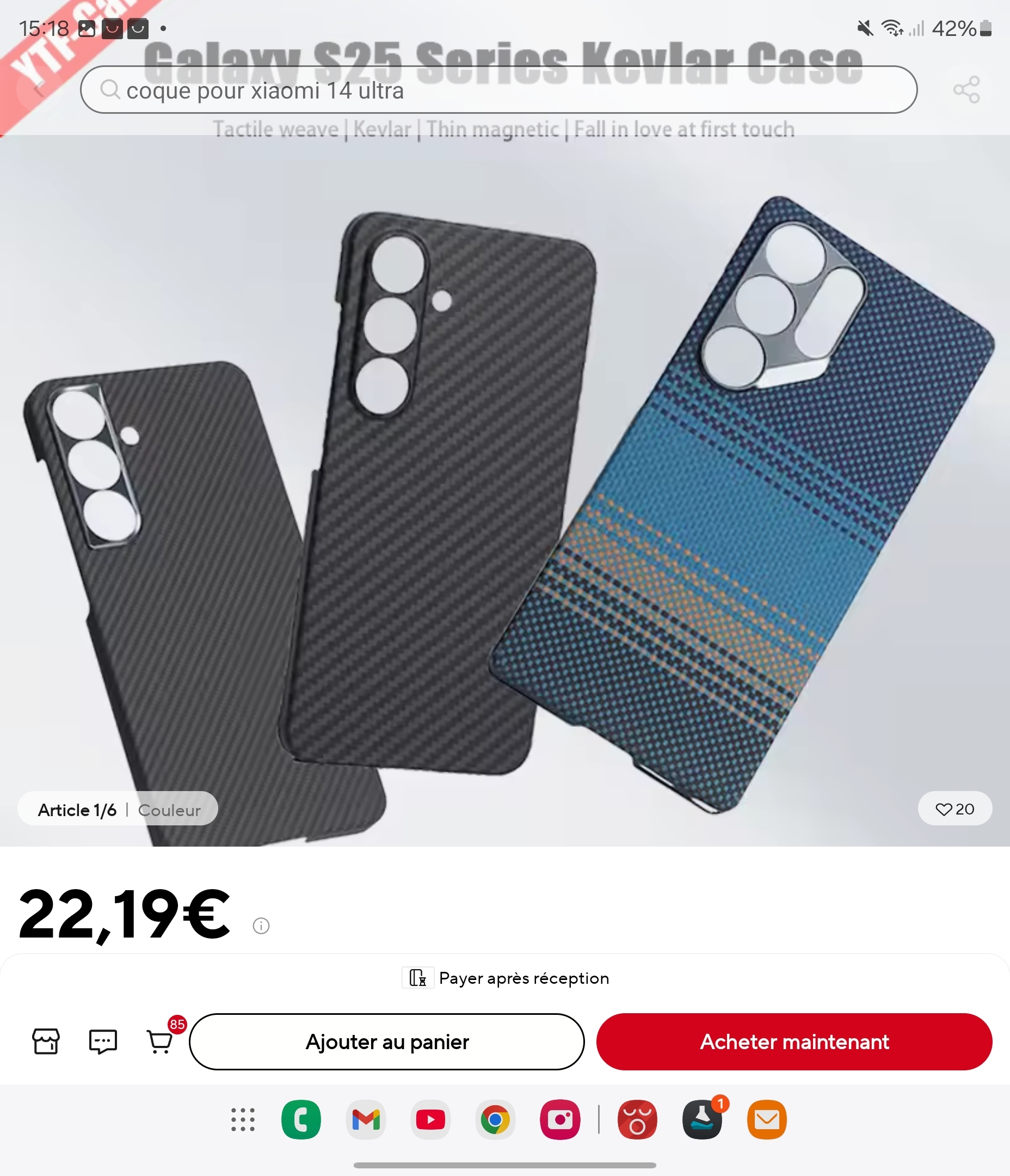
Task: Open the seller's store page
Action: click(x=45, y=1042)
